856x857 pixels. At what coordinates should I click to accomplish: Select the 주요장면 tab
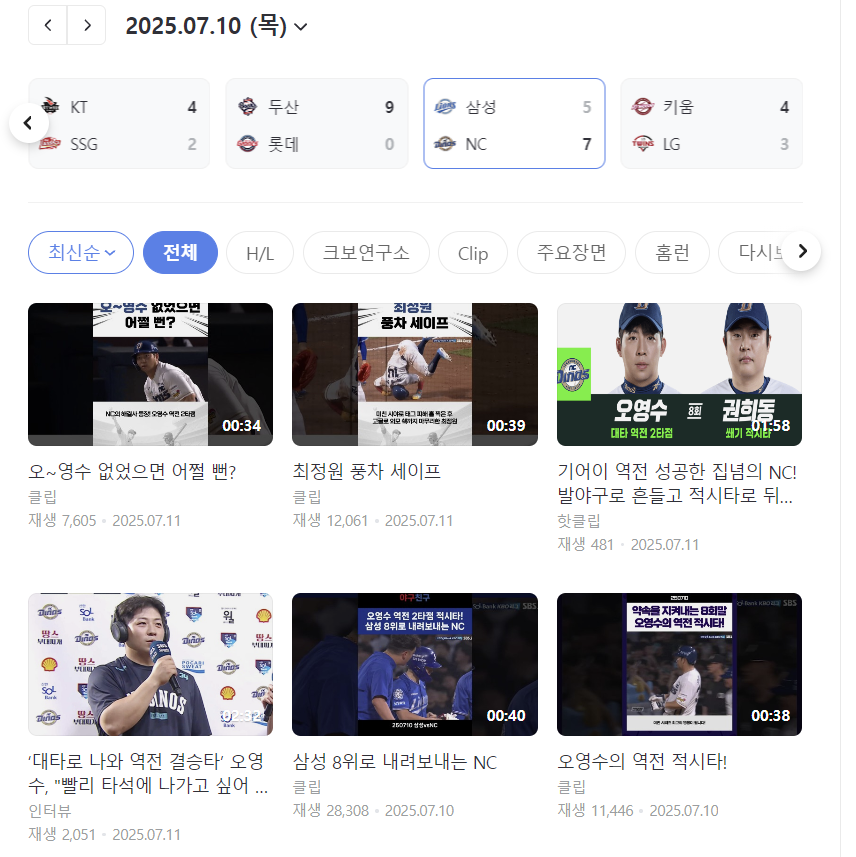571,253
